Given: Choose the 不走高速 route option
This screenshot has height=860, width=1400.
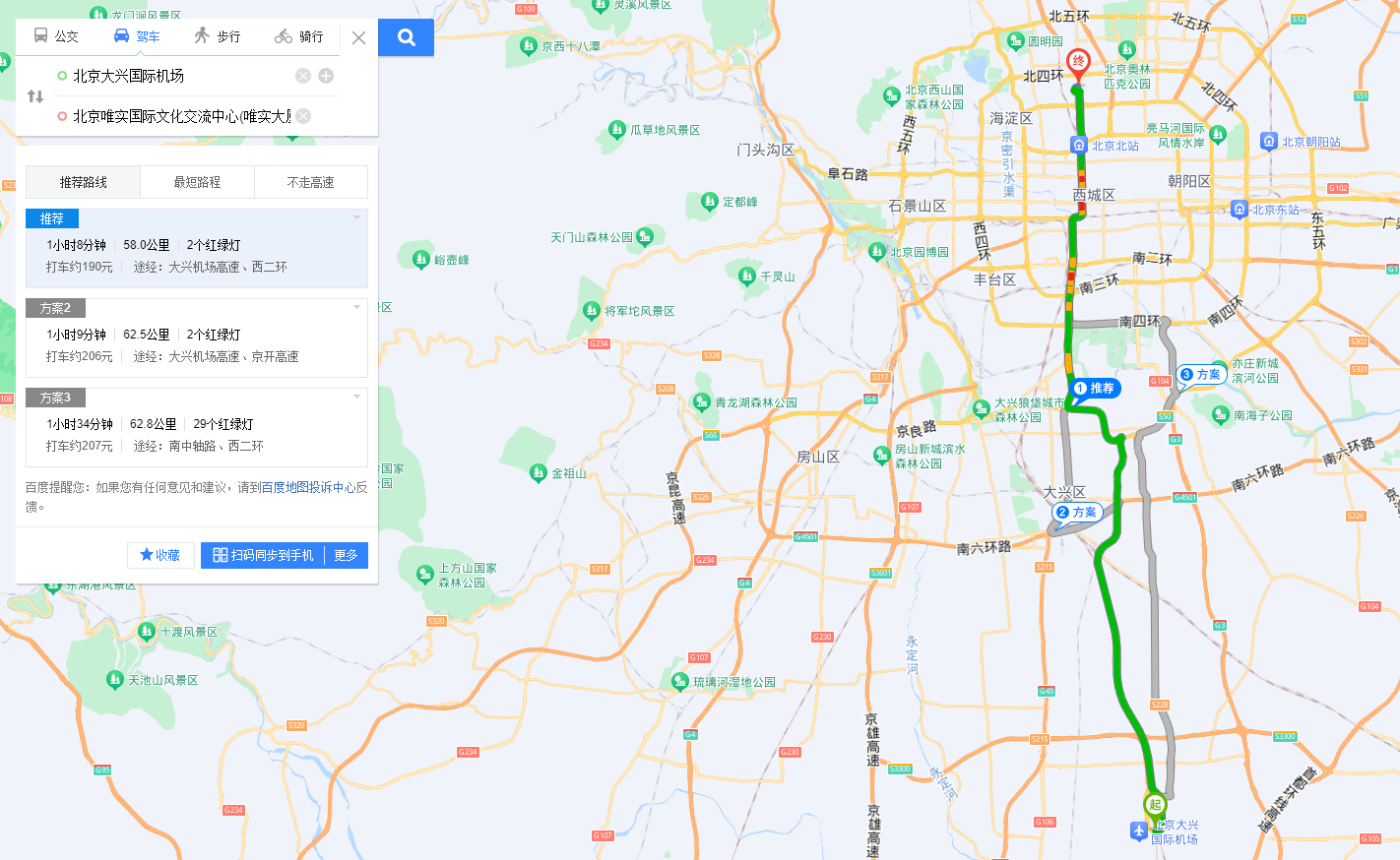Looking at the screenshot, I should (x=310, y=182).
